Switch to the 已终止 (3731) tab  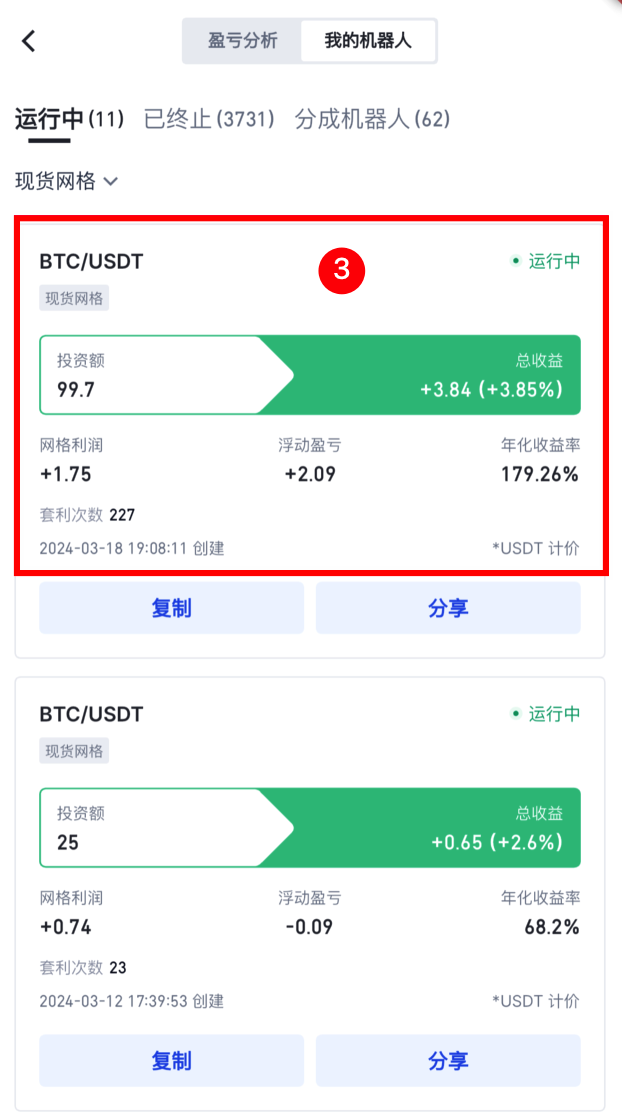point(208,119)
